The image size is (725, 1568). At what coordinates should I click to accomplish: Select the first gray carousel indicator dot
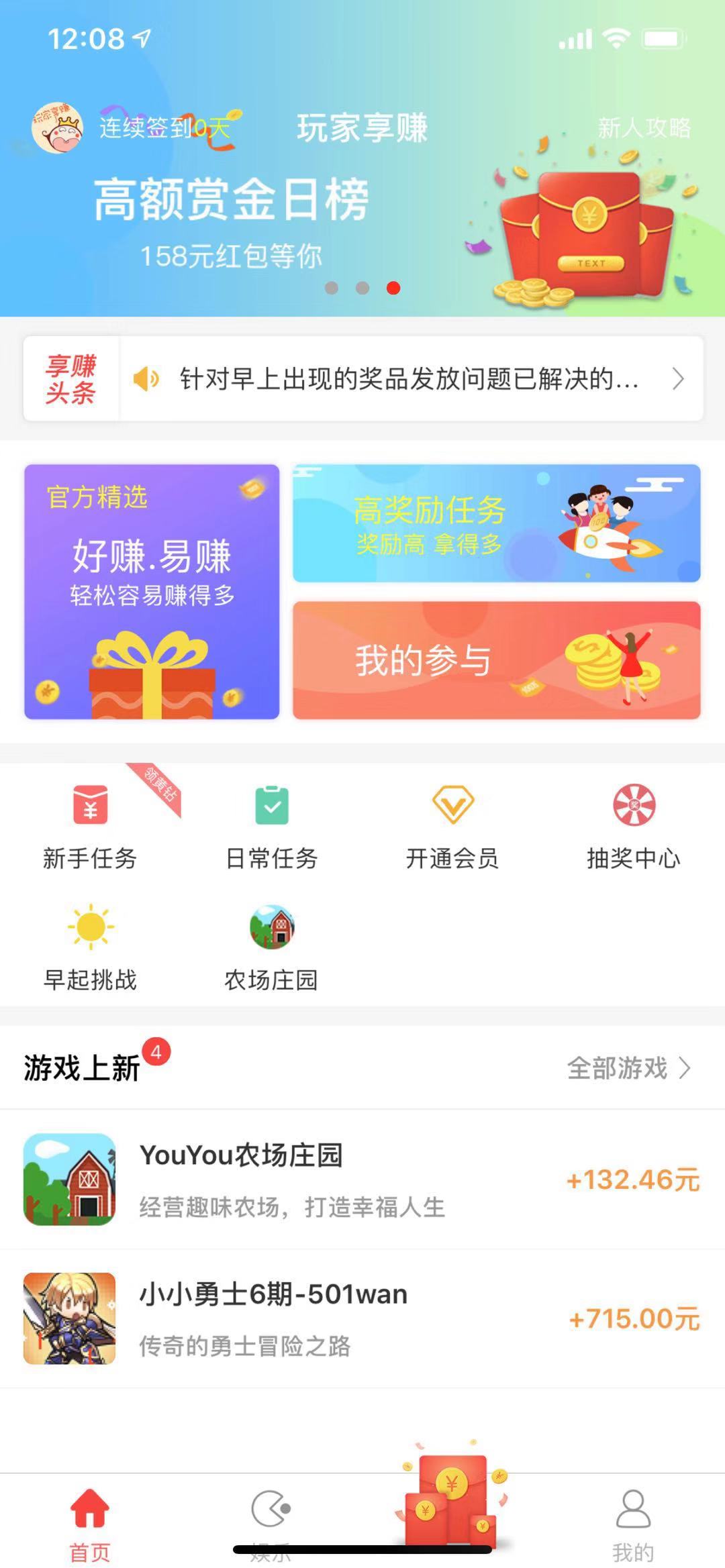[331, 288]
